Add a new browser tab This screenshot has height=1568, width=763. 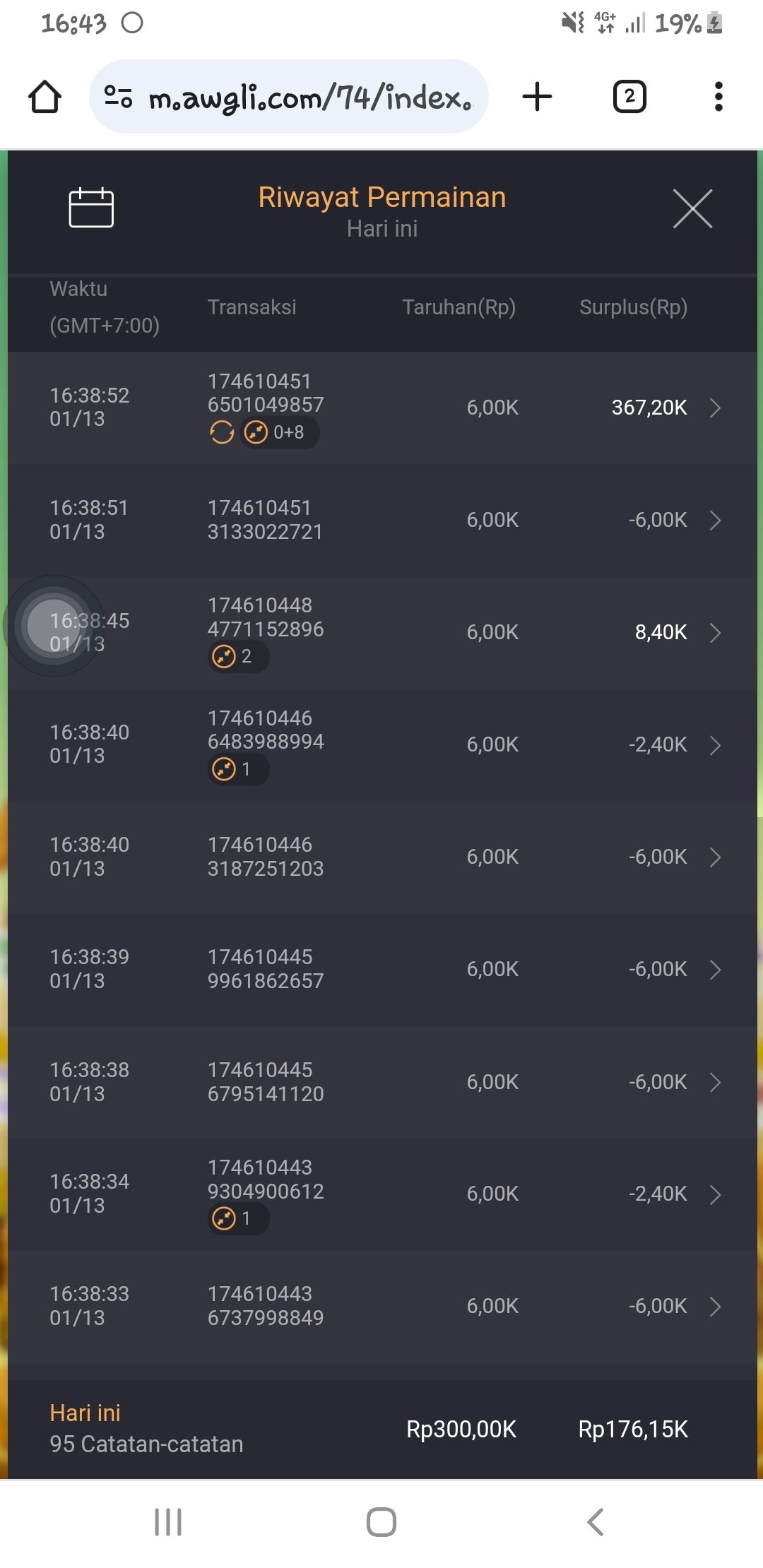[537, 97]
